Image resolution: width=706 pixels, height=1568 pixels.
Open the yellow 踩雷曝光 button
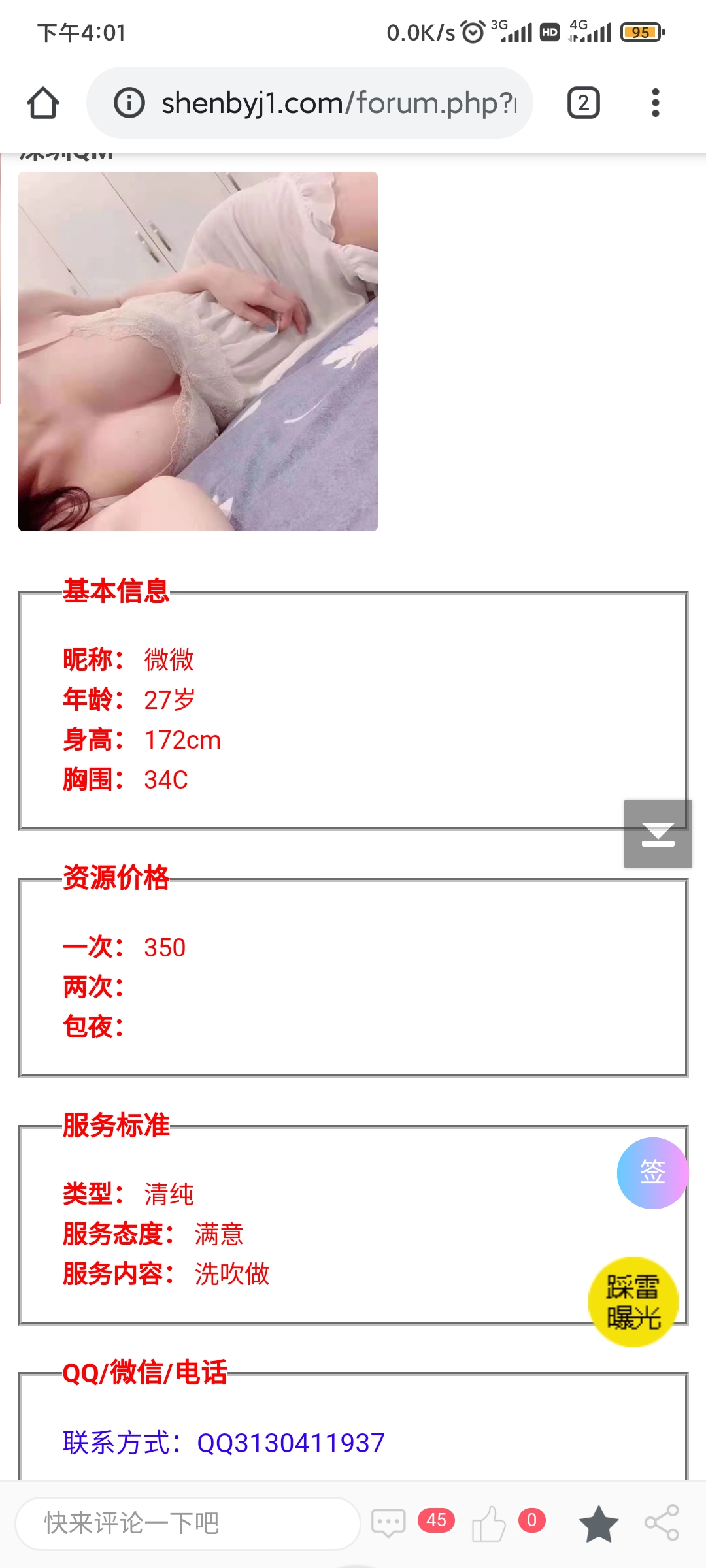633,1301
